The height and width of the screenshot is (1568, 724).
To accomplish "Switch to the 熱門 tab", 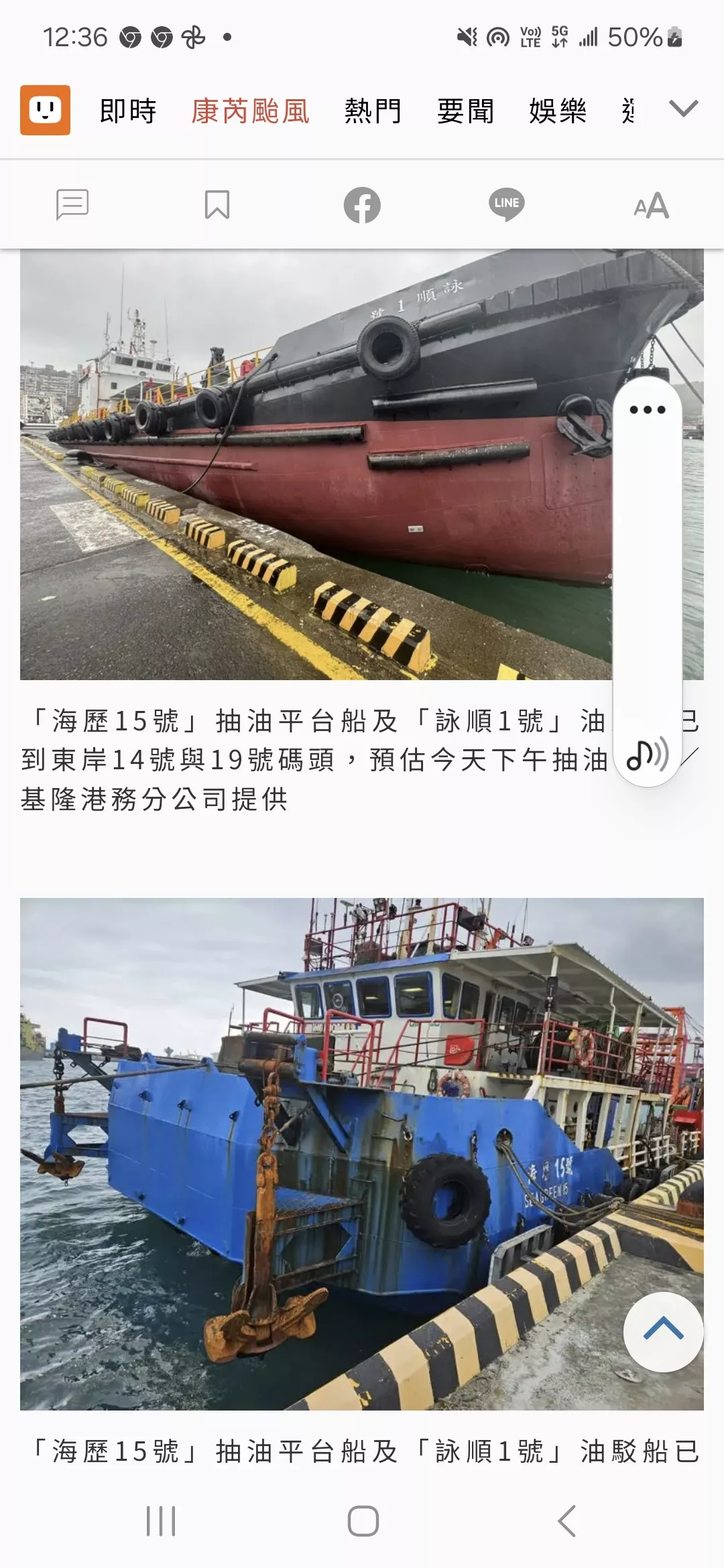I will pyautogui.click(x=373, y=111).
